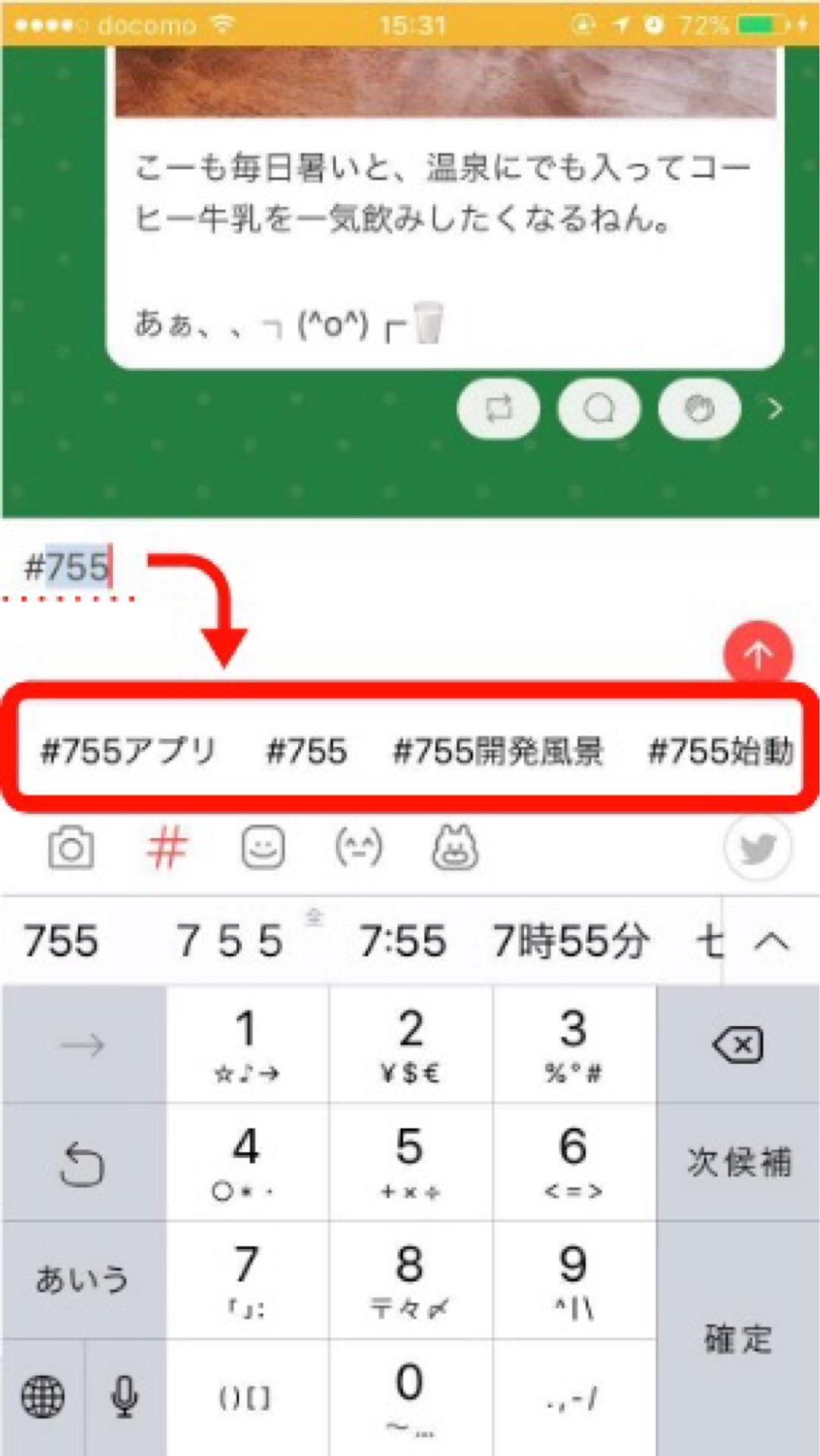Choose the #755開発風景 hashtag suggestion
The height and width of the screenshot is (1456, 820).
click(x=498, y=751)
